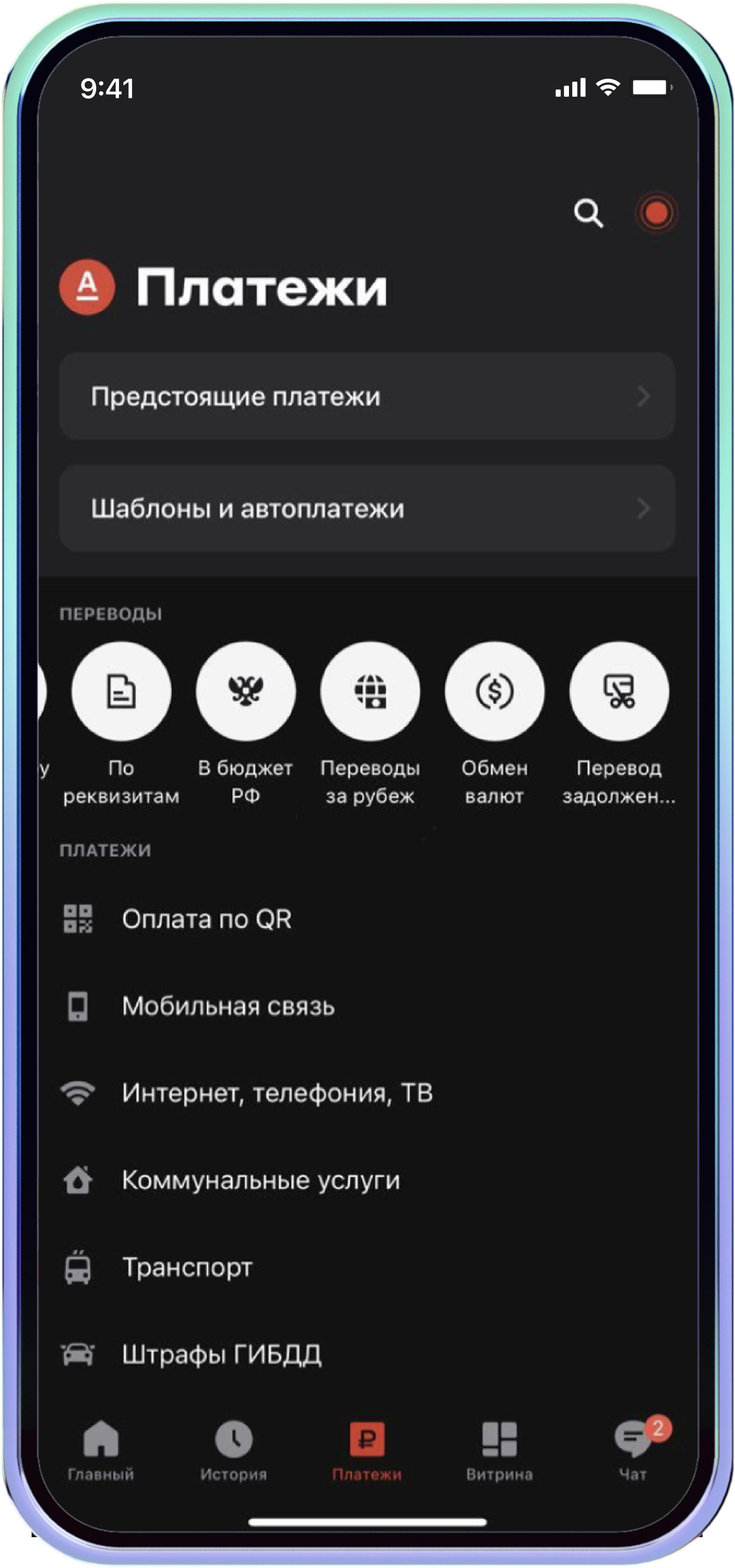This screenshot has width=735, height=1568.
Task: Tap the red record circle icon
Action: pos(656,213)
